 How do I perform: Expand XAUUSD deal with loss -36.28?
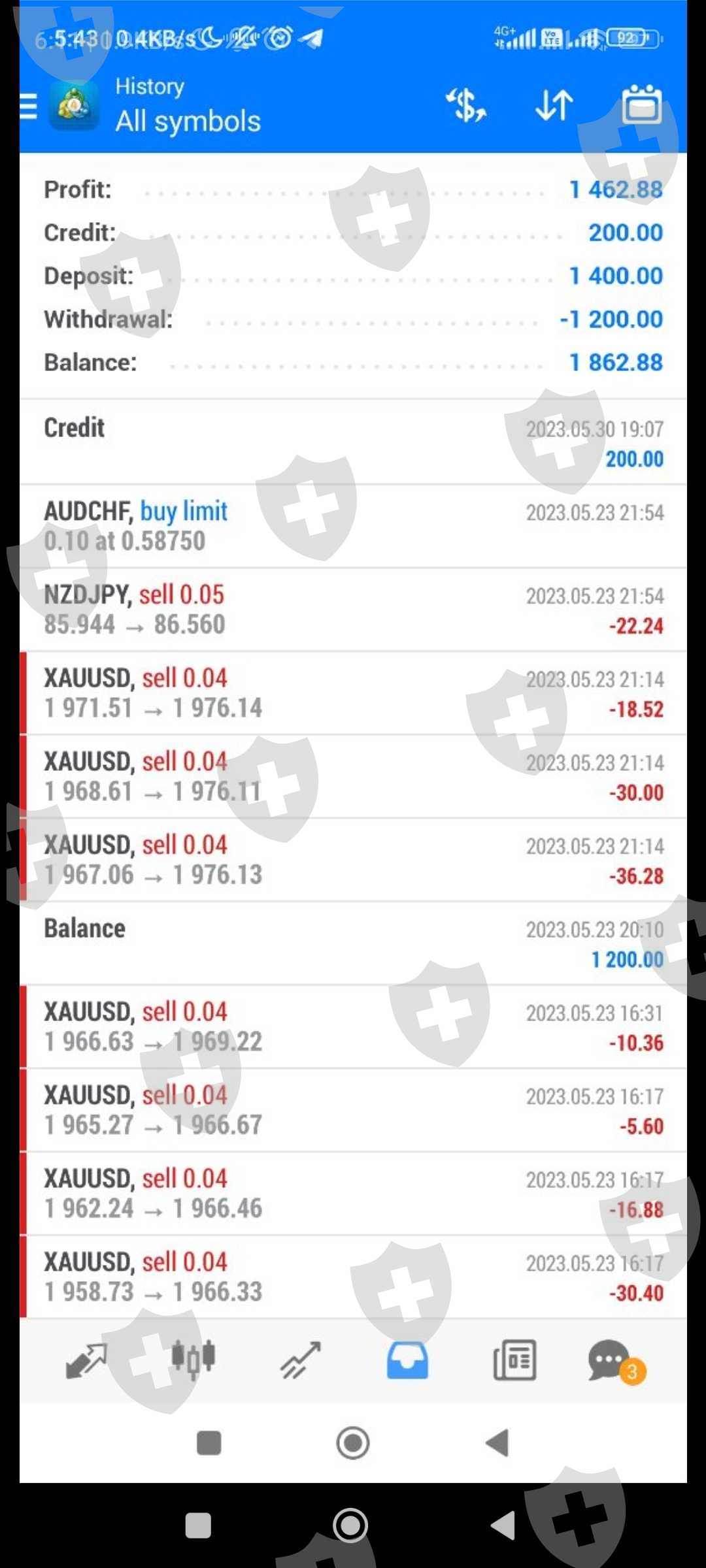point(353,860)
